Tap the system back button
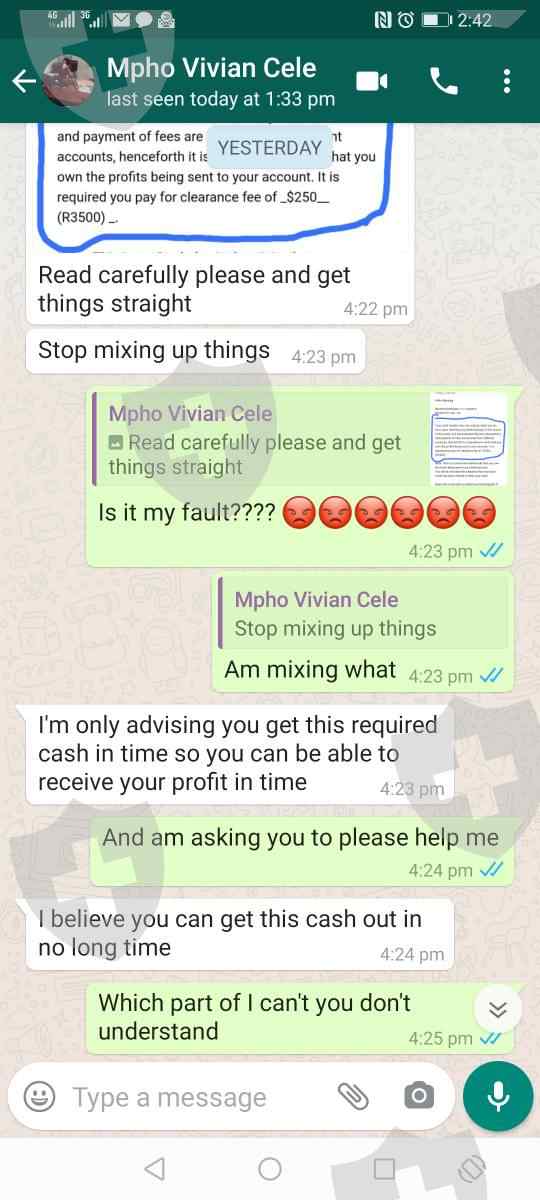The width and height of the screenshot is (540, 1200). tap(154, 1168)
